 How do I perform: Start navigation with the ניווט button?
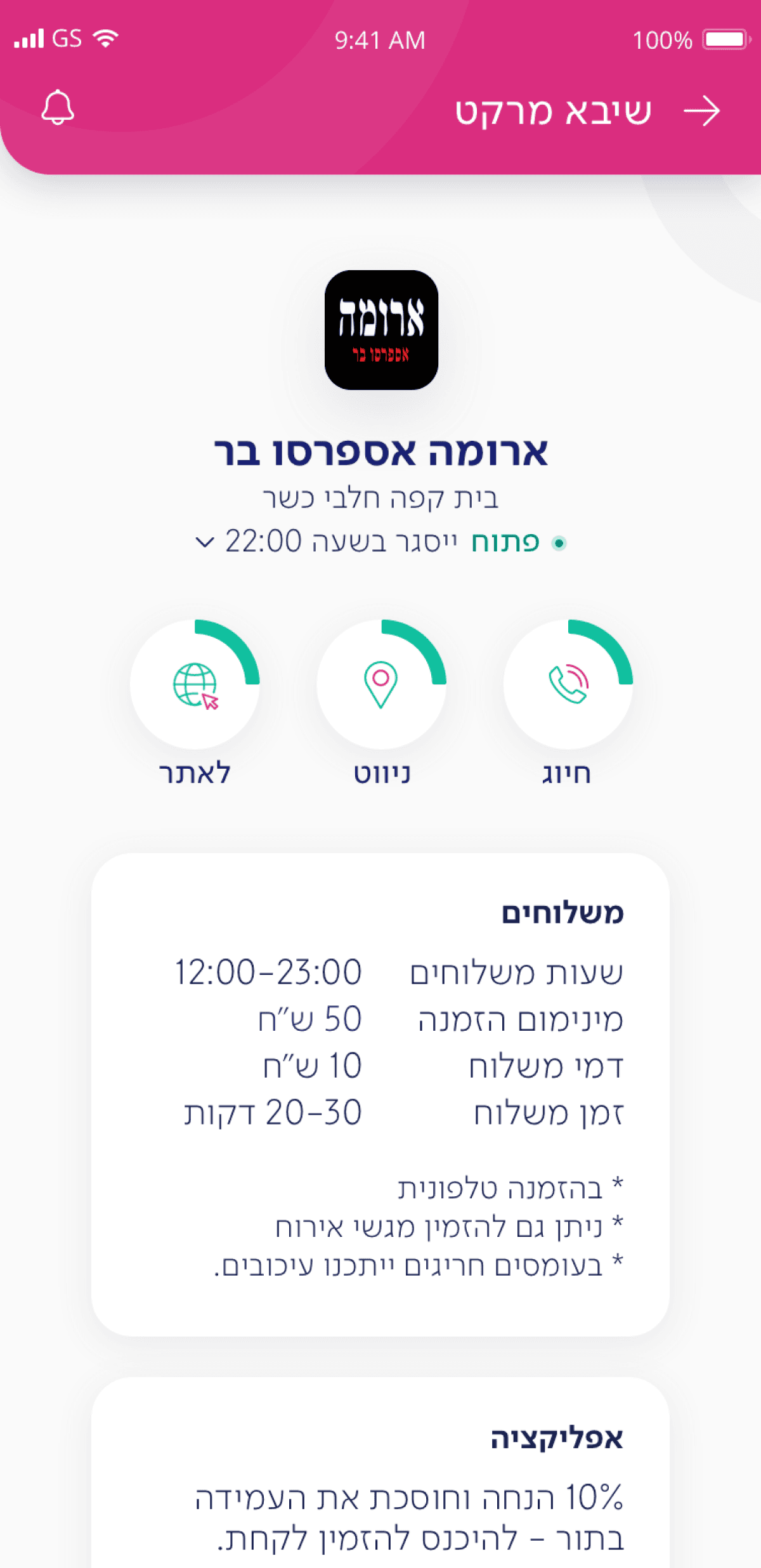pos(381,685)
